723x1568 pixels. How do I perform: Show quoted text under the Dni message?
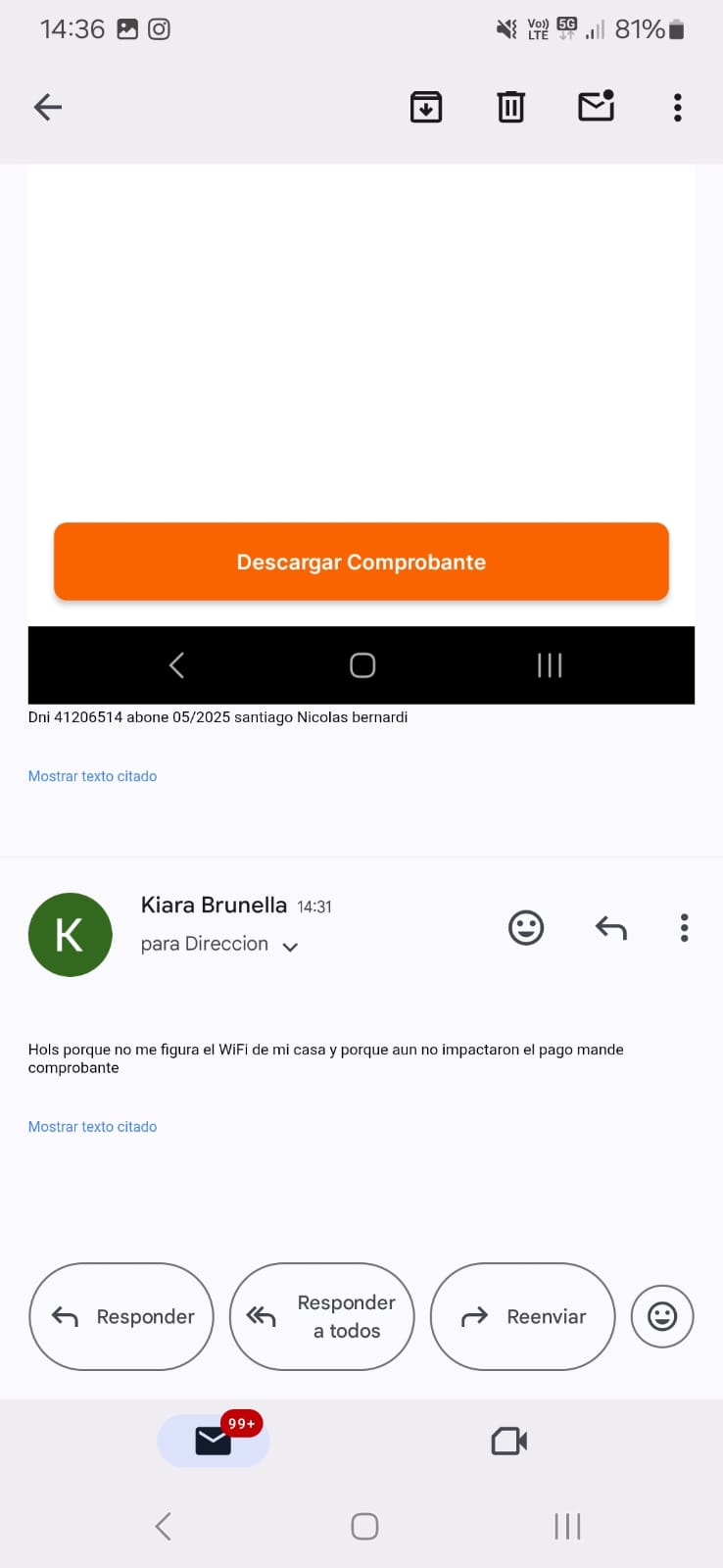92,776
